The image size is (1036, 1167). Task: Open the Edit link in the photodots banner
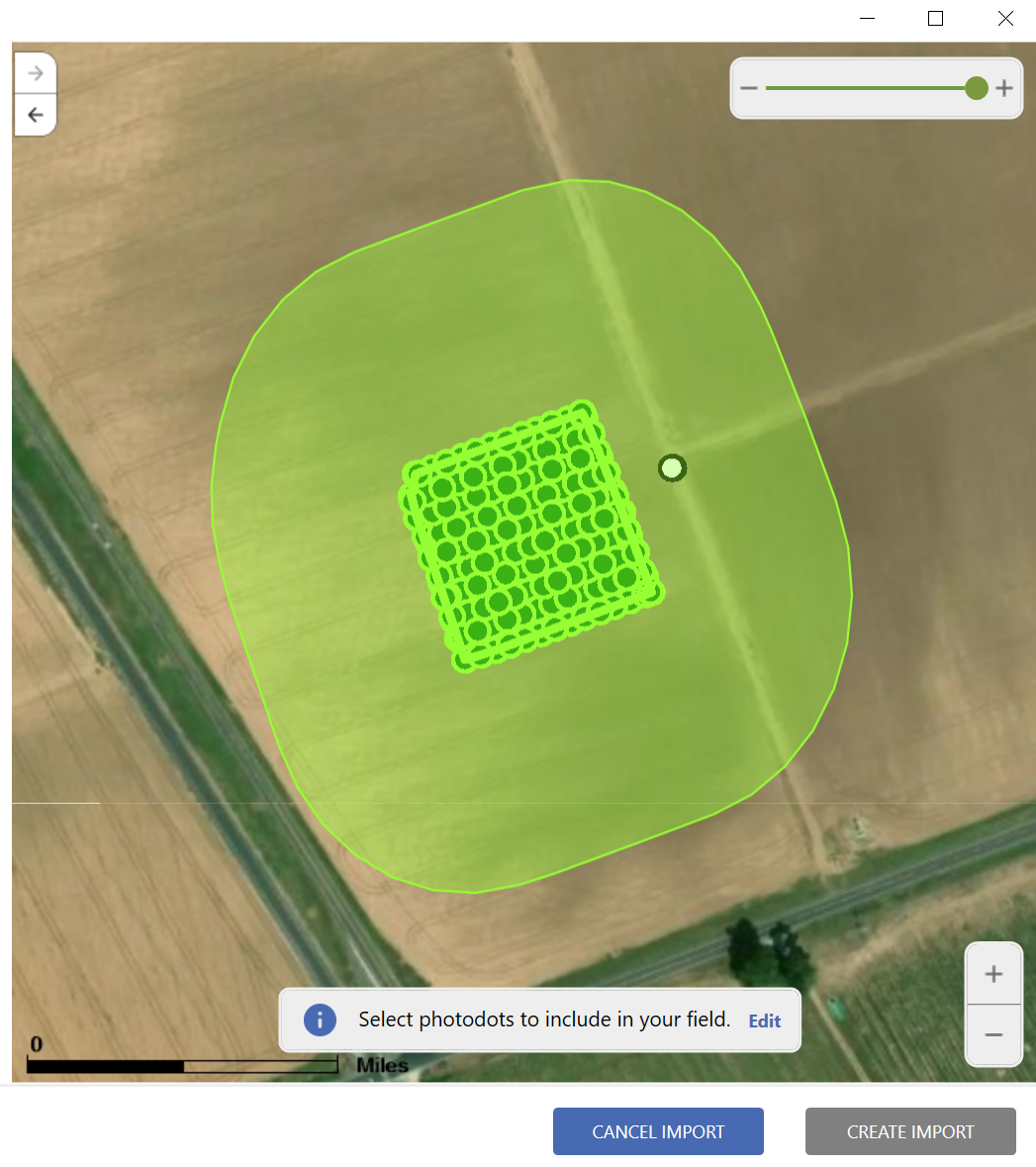(764, 1021)
